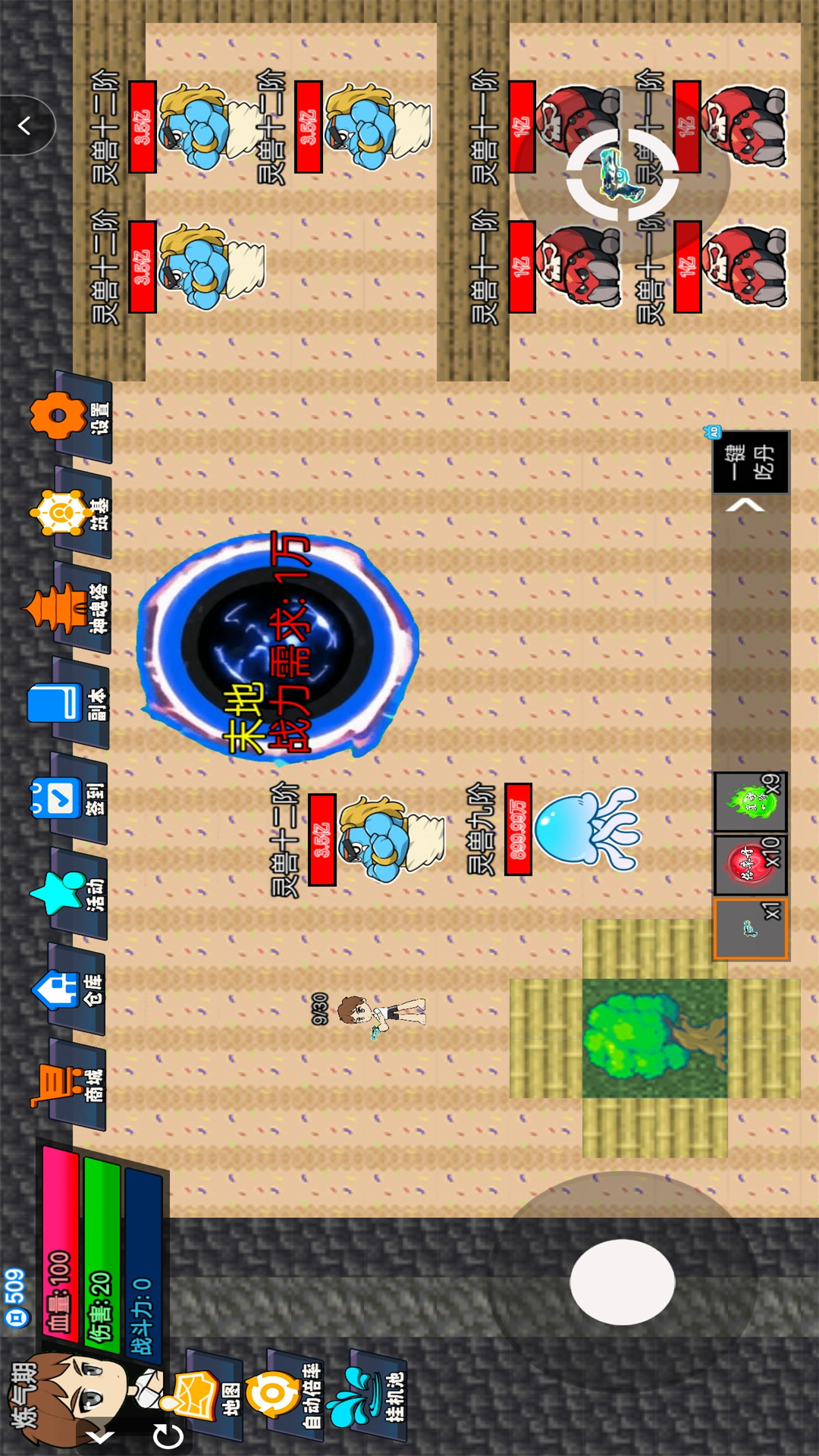This screenshot has width=819, height=1456.
Task: Select the highlighted weapon item x1
Action: (x=750, y=929)
